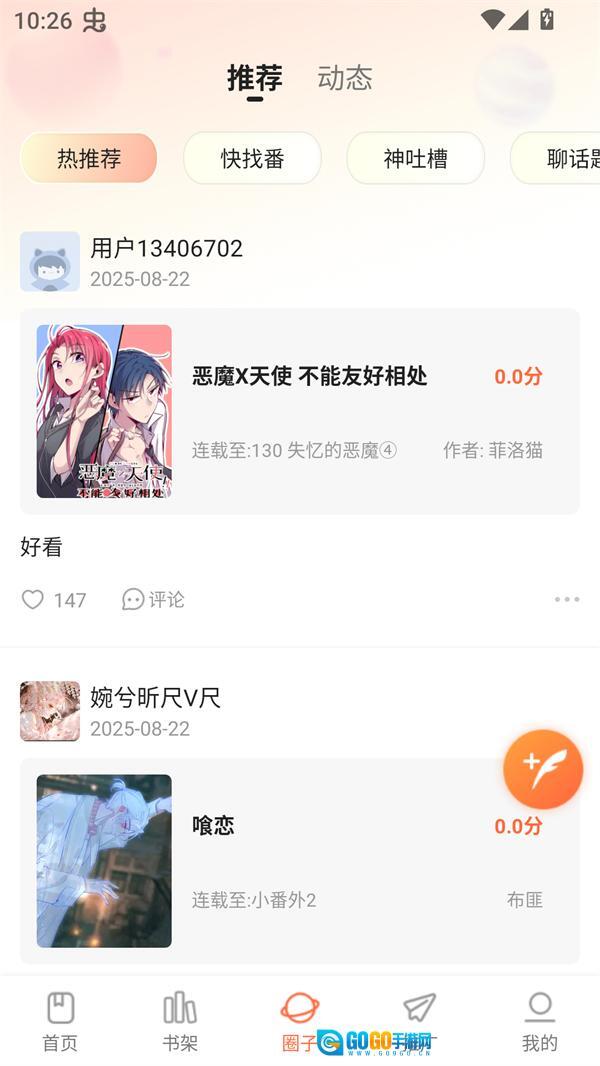
Task: Switch to the 动态 tab
Action: click(x=345, y=78)
